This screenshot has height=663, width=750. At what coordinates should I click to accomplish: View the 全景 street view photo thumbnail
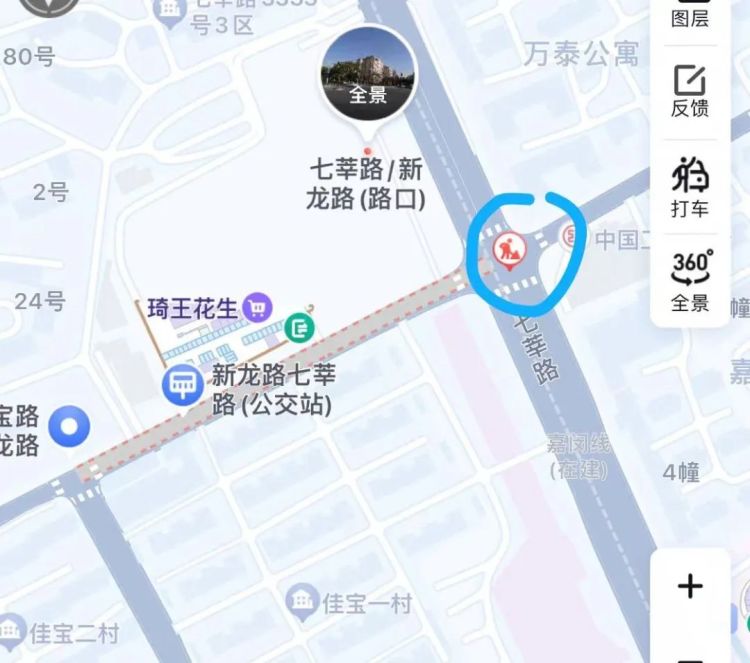click(x=368, y=73)
